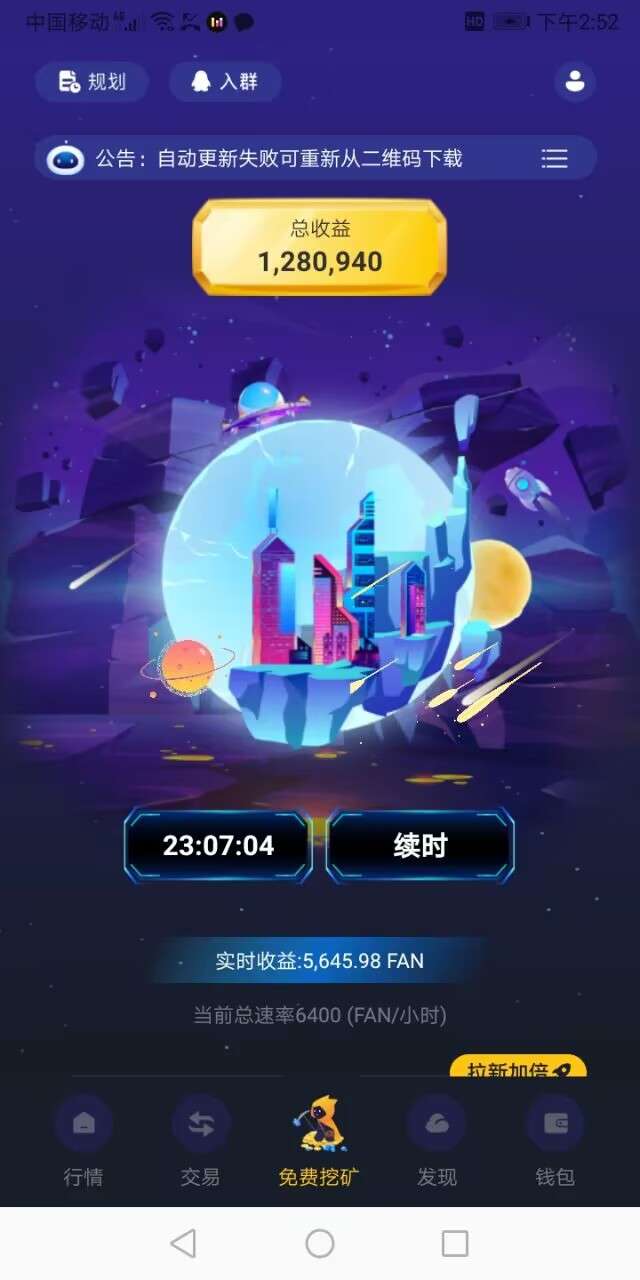Tap the 续时 extend time button
Viewport: 640px width, 1280px height.
click(x=420, y=846)
